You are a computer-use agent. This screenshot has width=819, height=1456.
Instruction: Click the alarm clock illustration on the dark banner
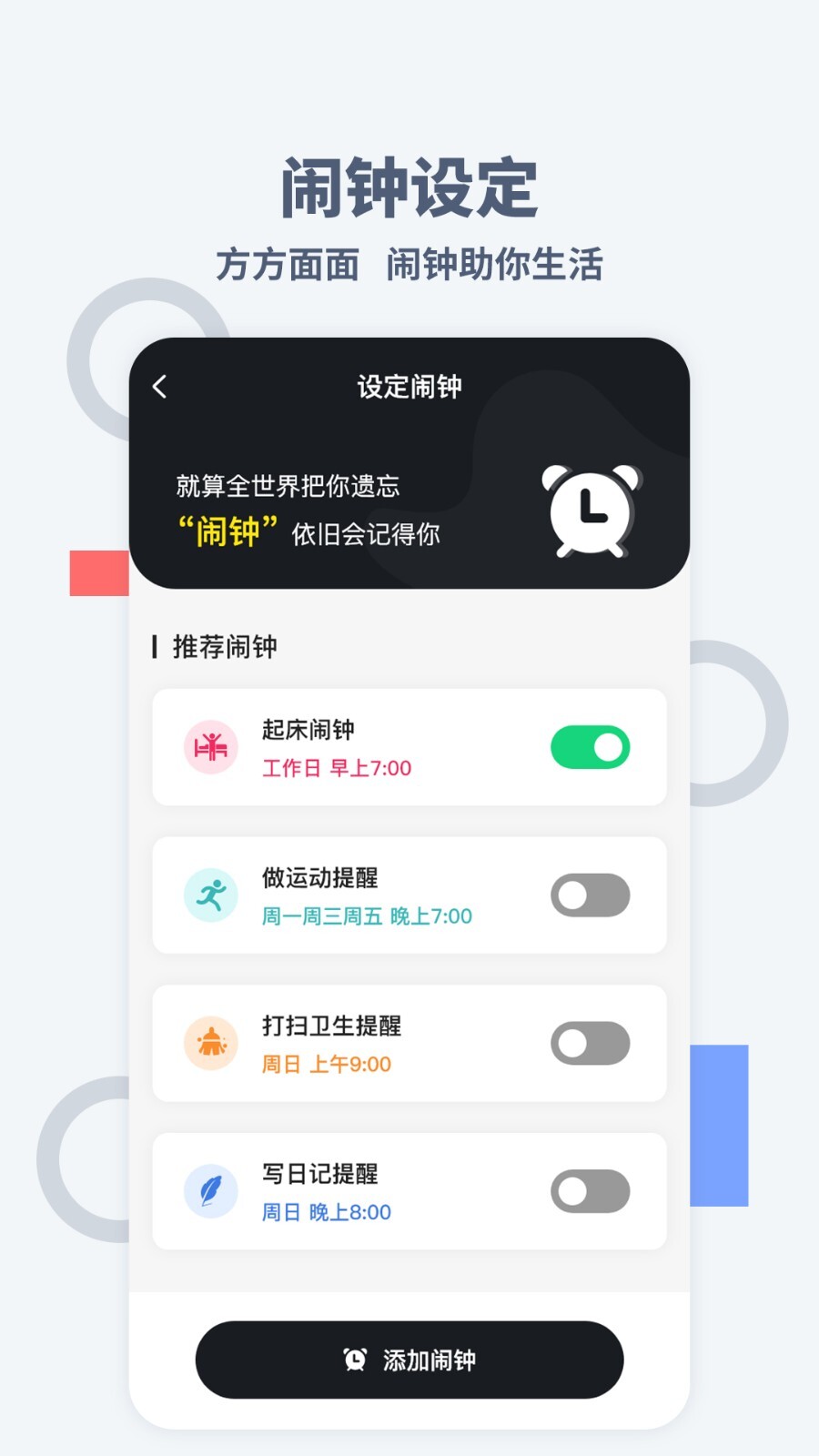(x=591, y=510)
